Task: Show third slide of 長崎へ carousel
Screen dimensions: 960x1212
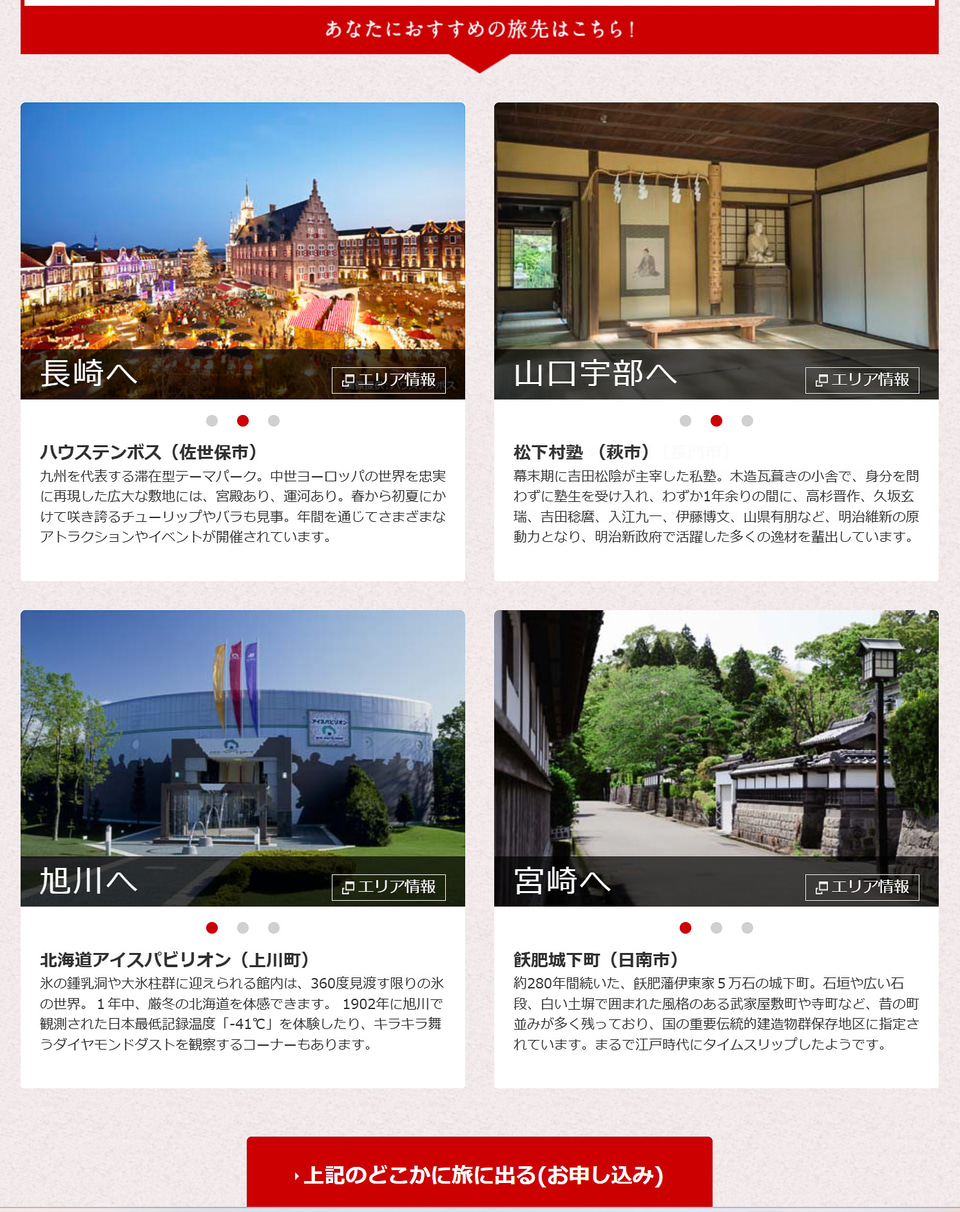Action: click(x=274, y=421)
